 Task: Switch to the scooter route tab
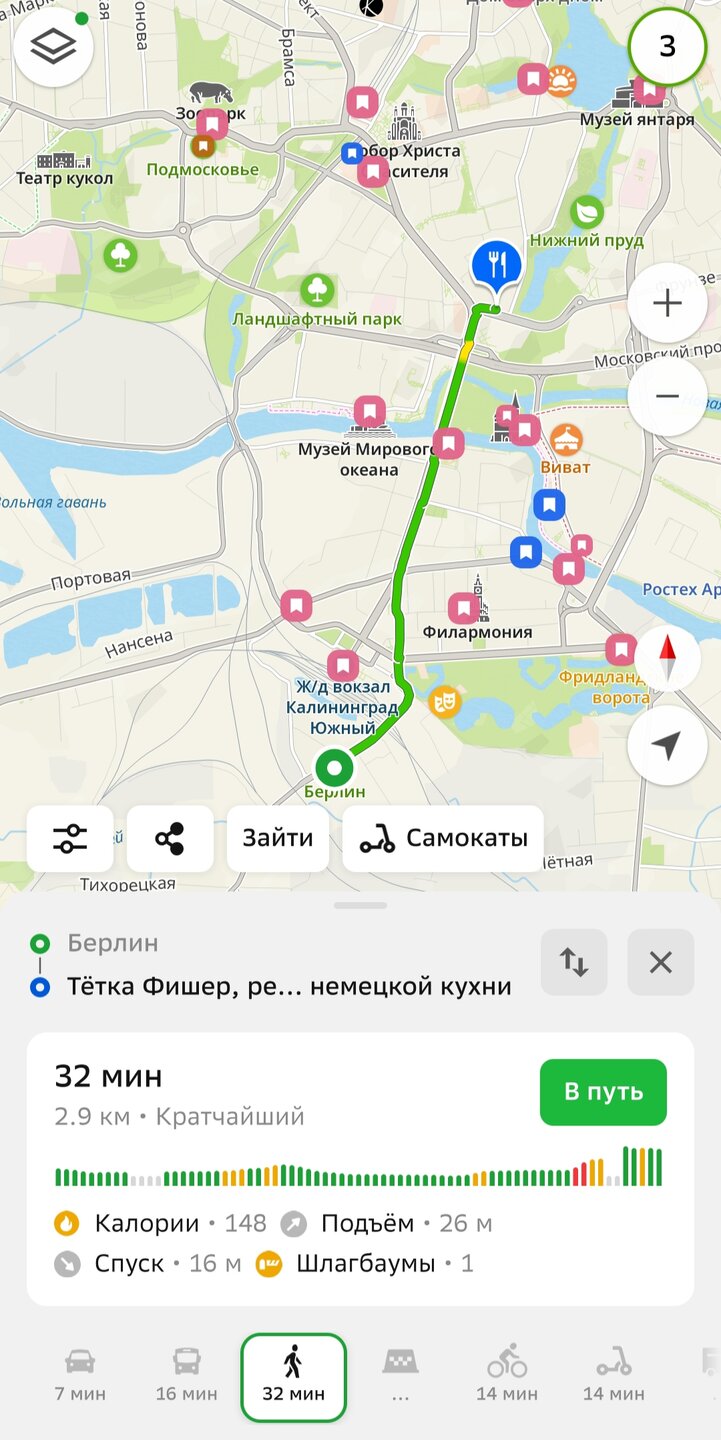[x=614, y=1376]
